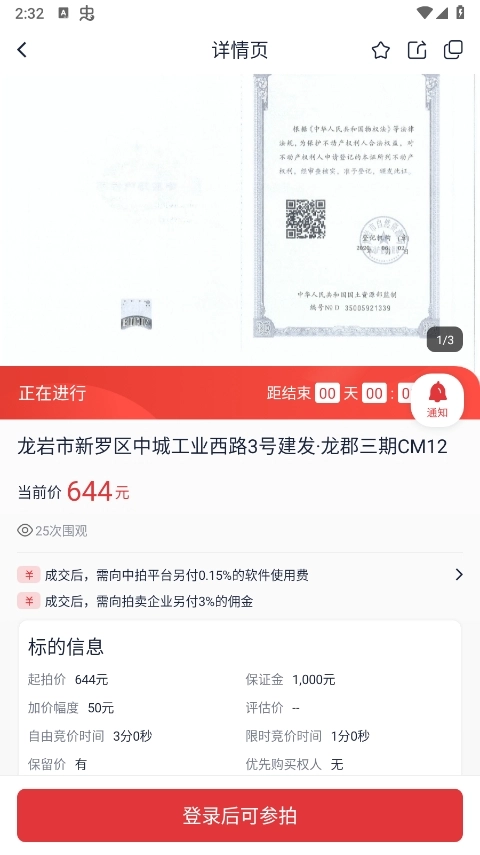Open the property certificate image
The height and width of the screenshot is (855, 480).
(x=240, y=218)
